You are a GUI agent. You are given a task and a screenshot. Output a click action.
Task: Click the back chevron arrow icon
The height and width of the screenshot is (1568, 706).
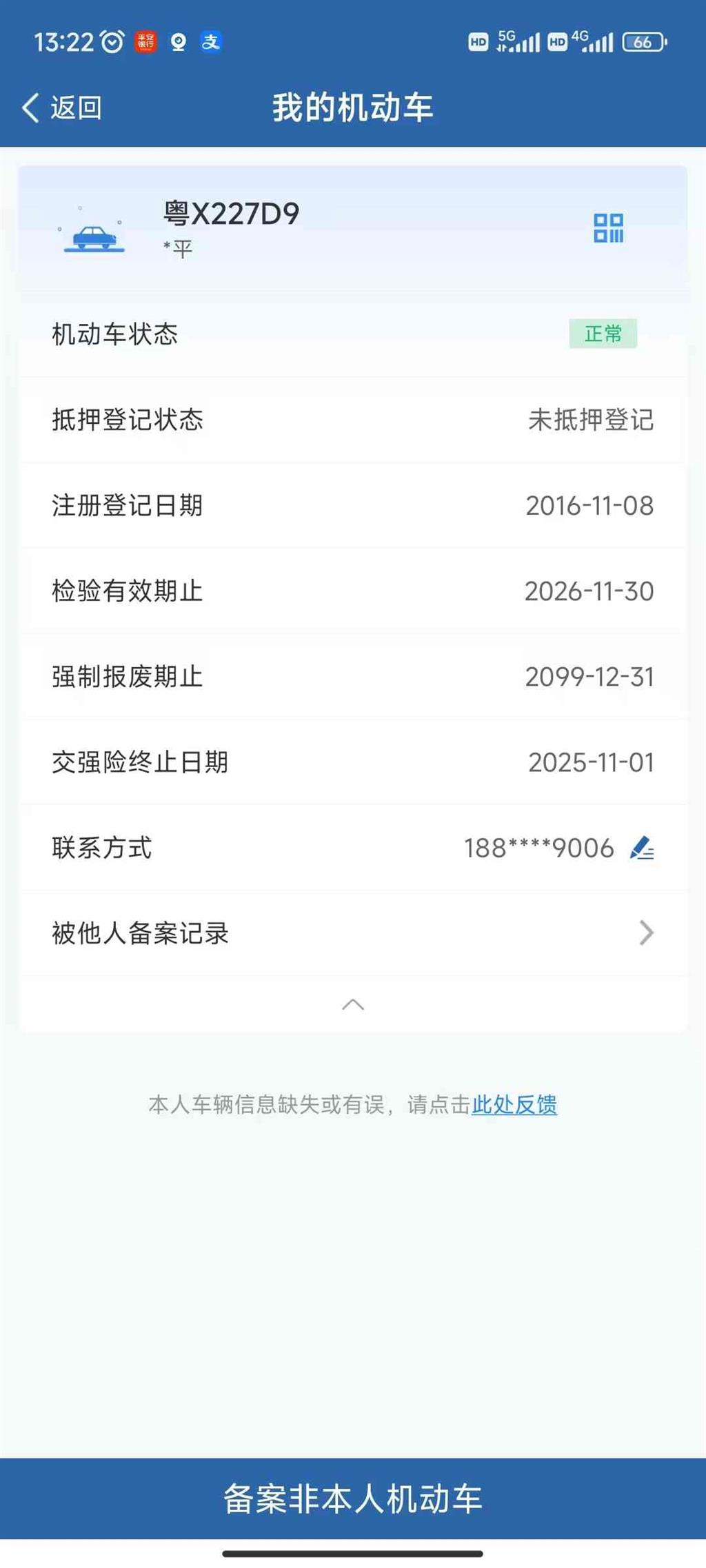[29, 108]
